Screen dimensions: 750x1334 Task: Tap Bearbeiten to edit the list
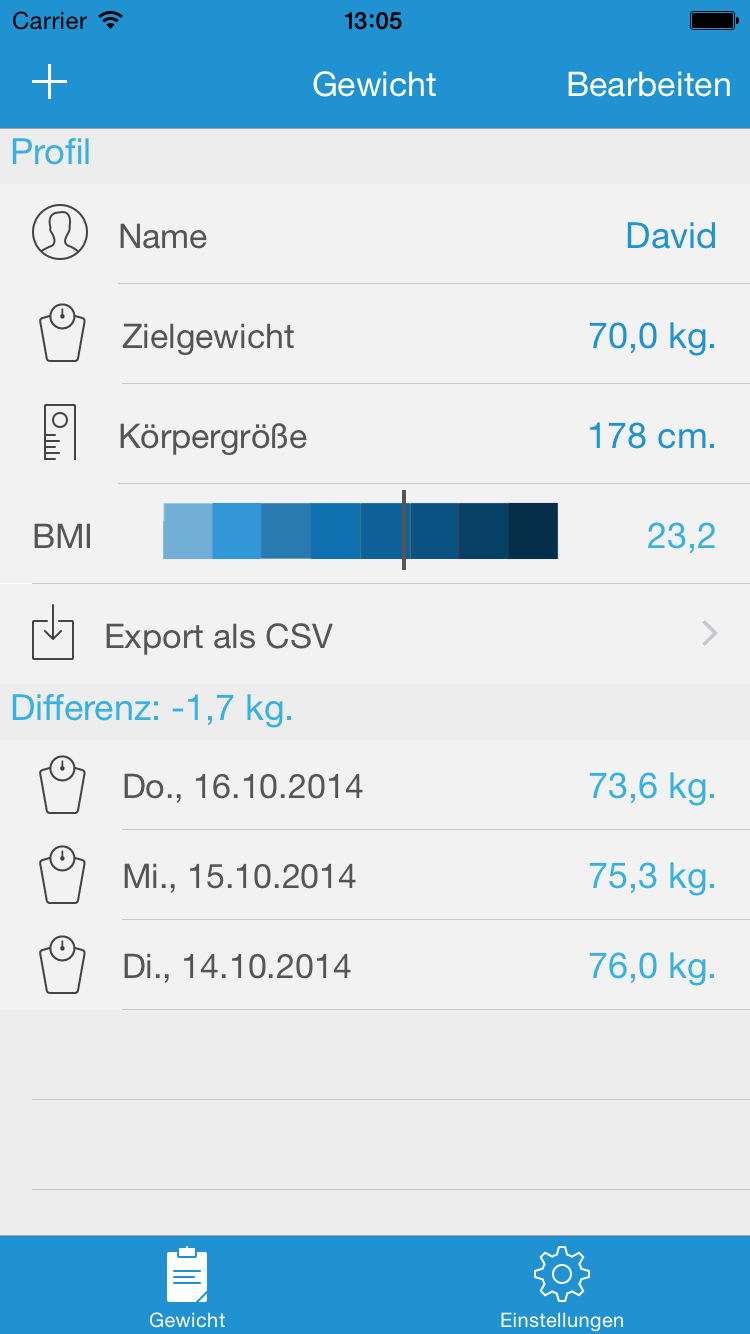[648, 84]
